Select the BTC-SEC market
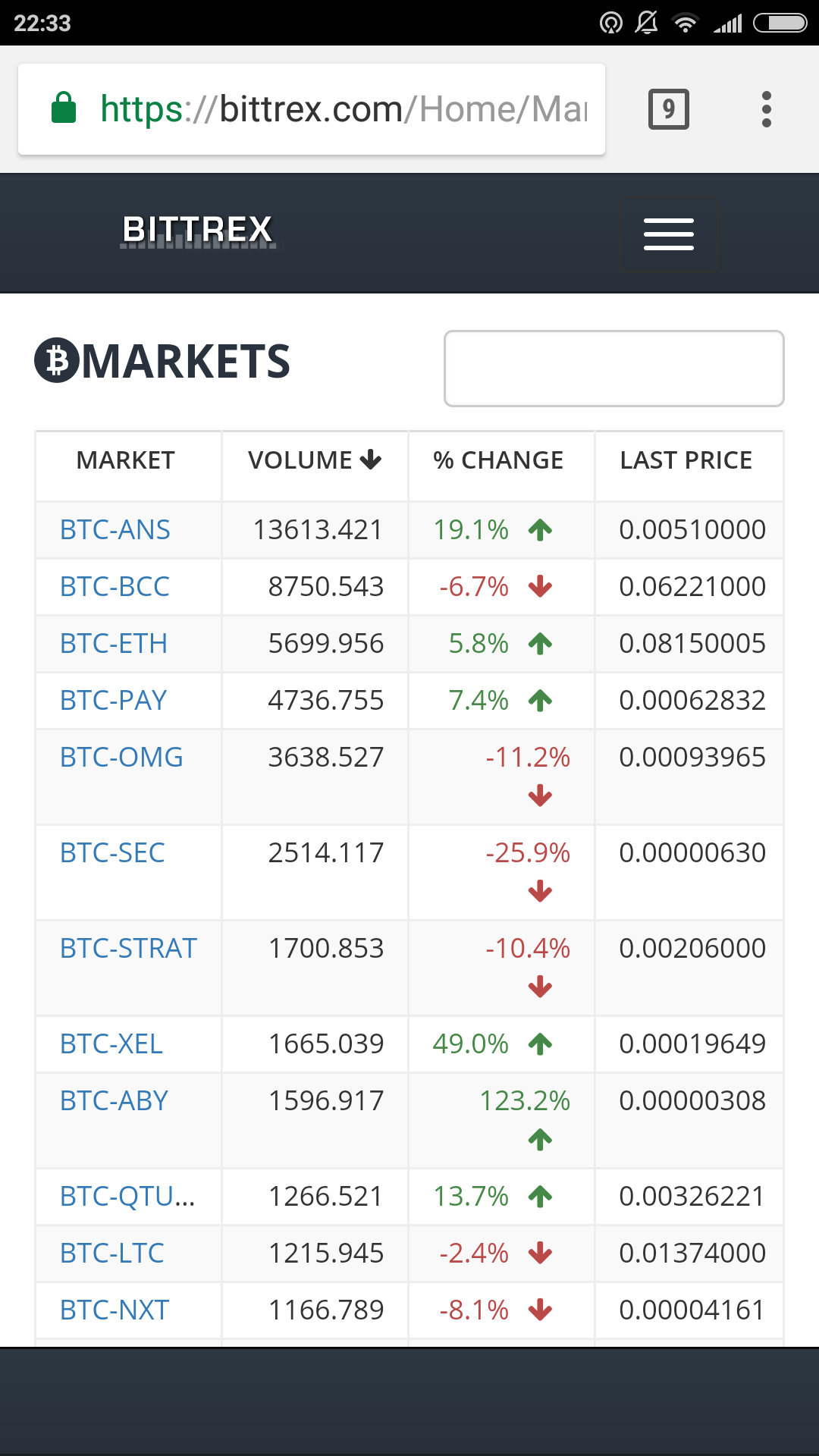Viewport: 819px width, 1456px height. [112, 852]
